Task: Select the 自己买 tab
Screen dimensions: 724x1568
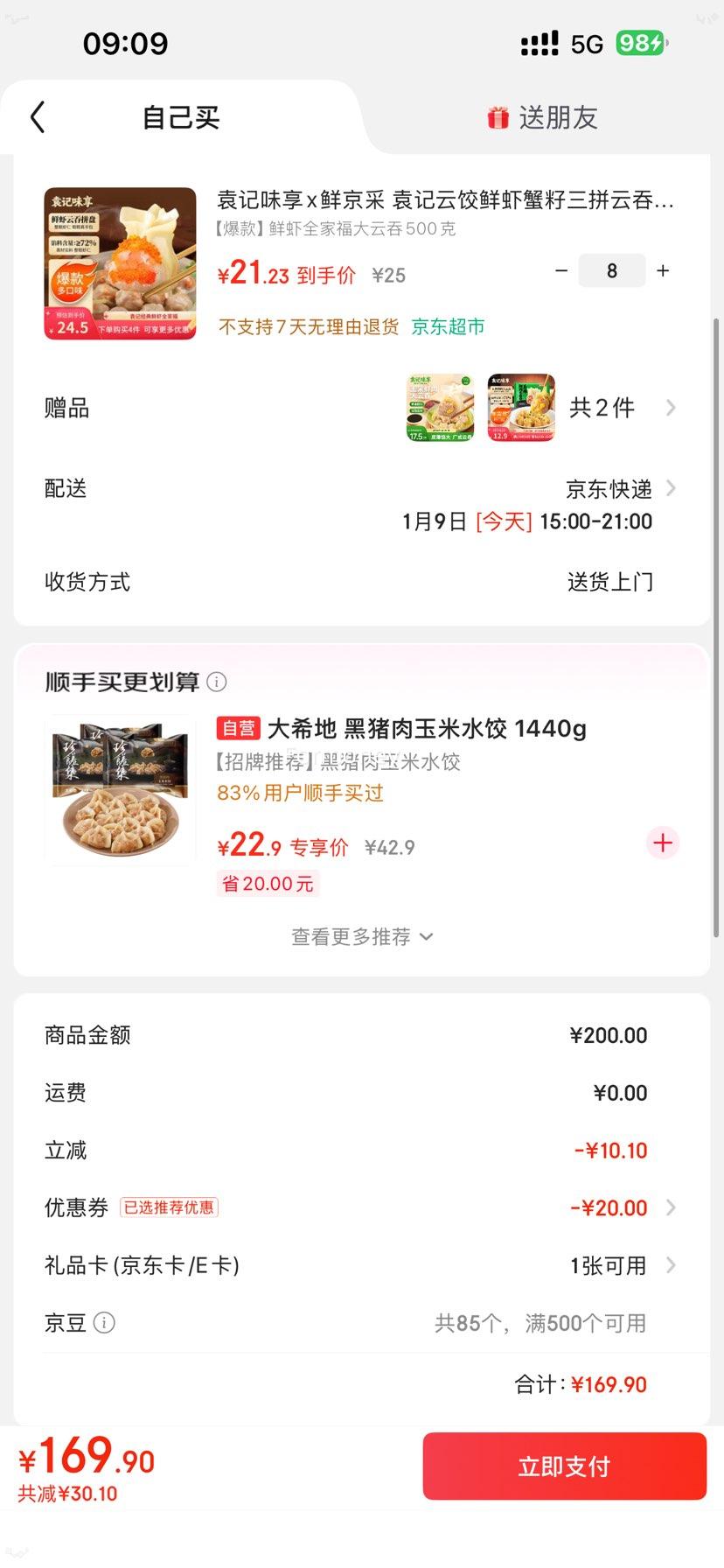Action: pos(181,116)
